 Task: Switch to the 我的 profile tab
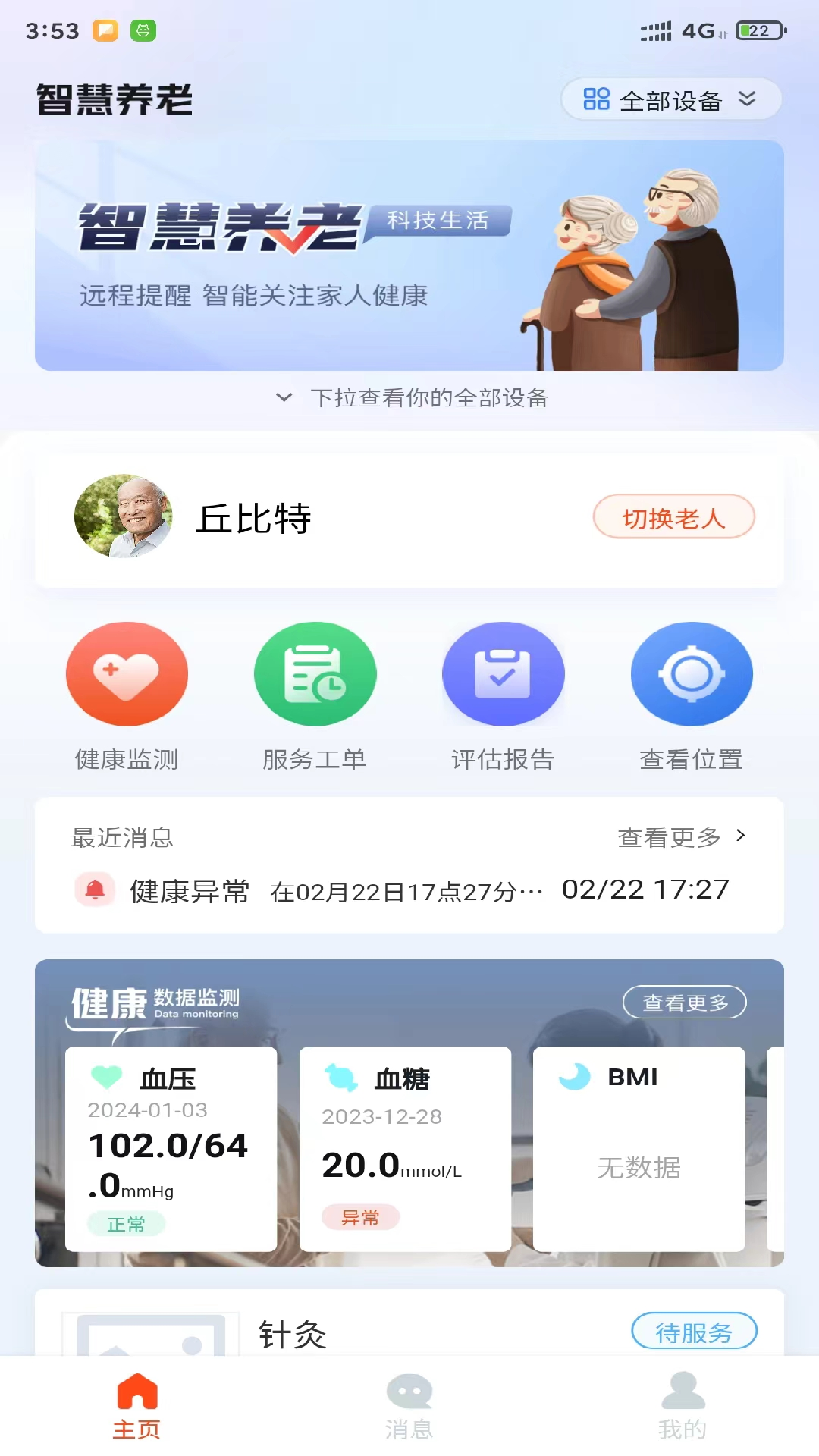682,1406
